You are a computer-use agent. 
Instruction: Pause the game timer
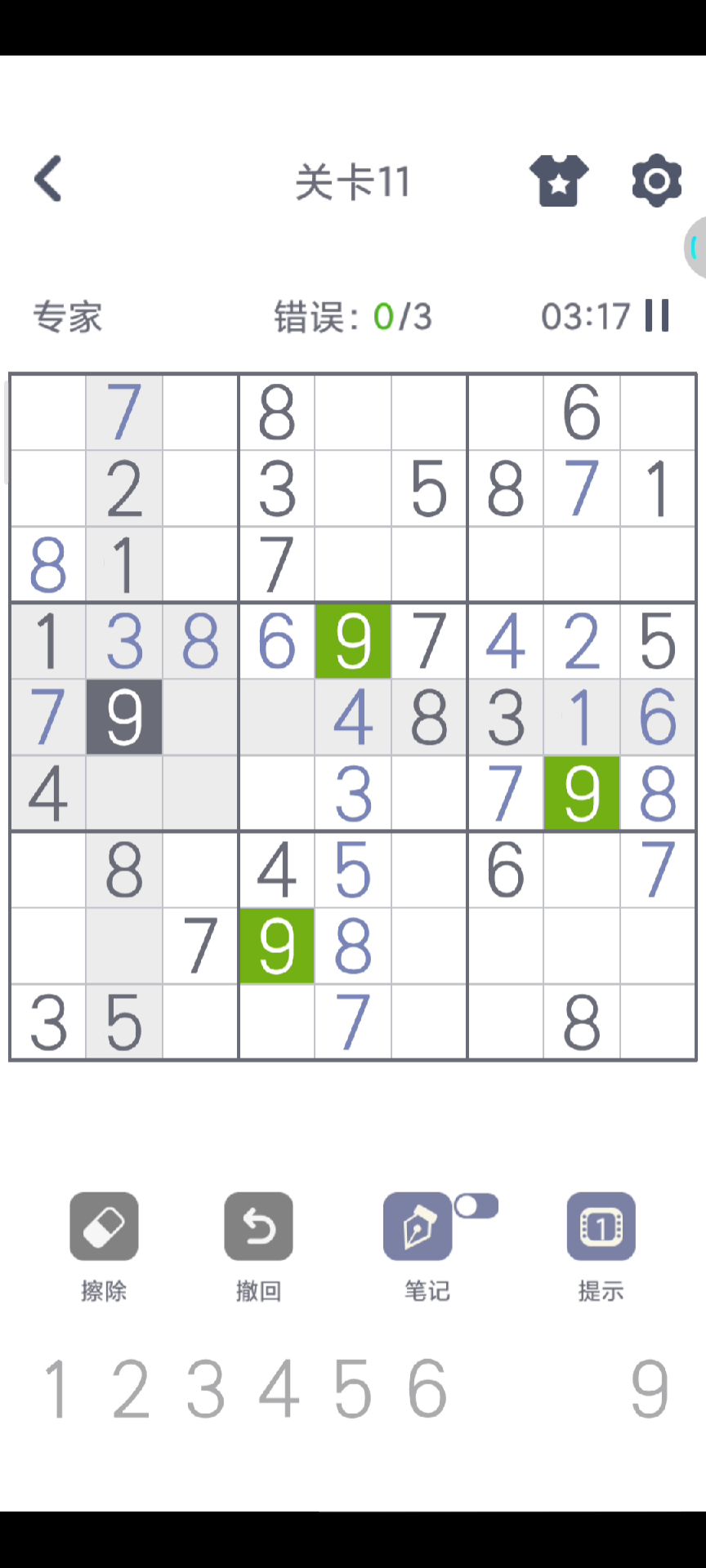(657, 316)
